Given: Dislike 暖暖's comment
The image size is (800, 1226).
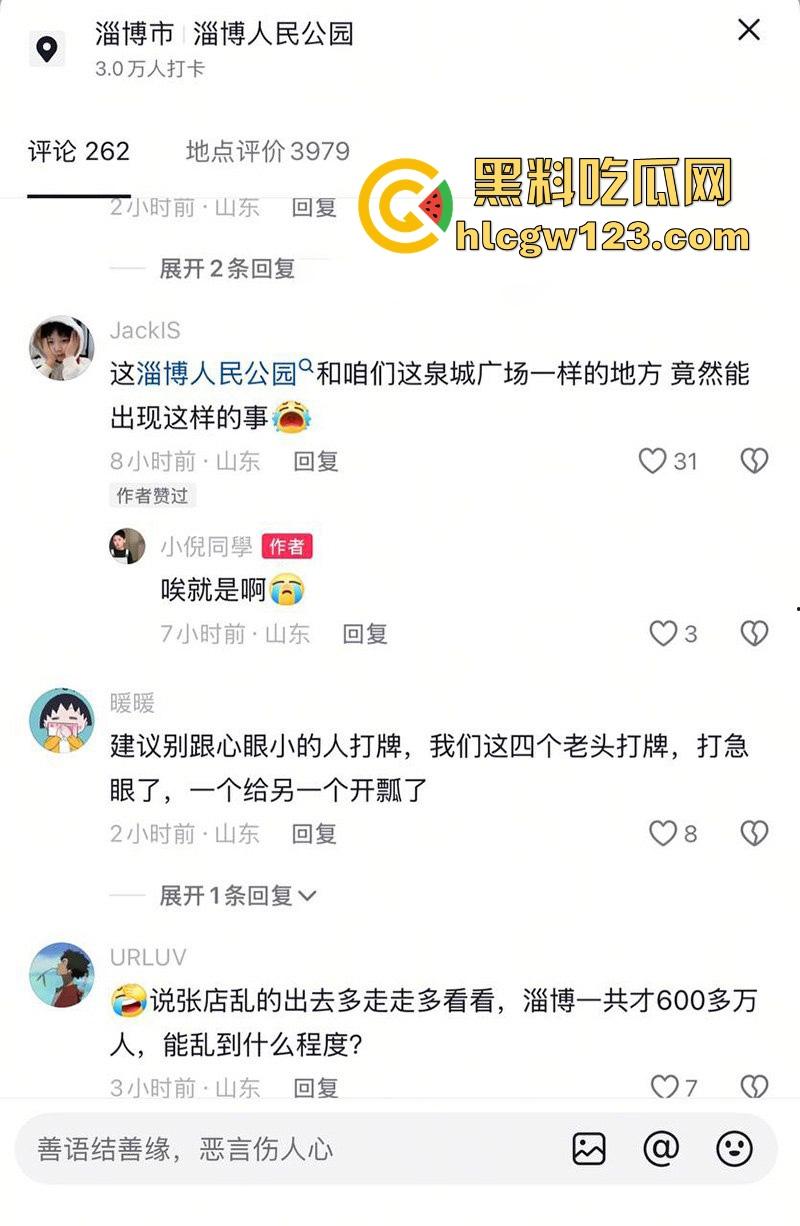Looking at the screenshot, I should coord(754,833).
